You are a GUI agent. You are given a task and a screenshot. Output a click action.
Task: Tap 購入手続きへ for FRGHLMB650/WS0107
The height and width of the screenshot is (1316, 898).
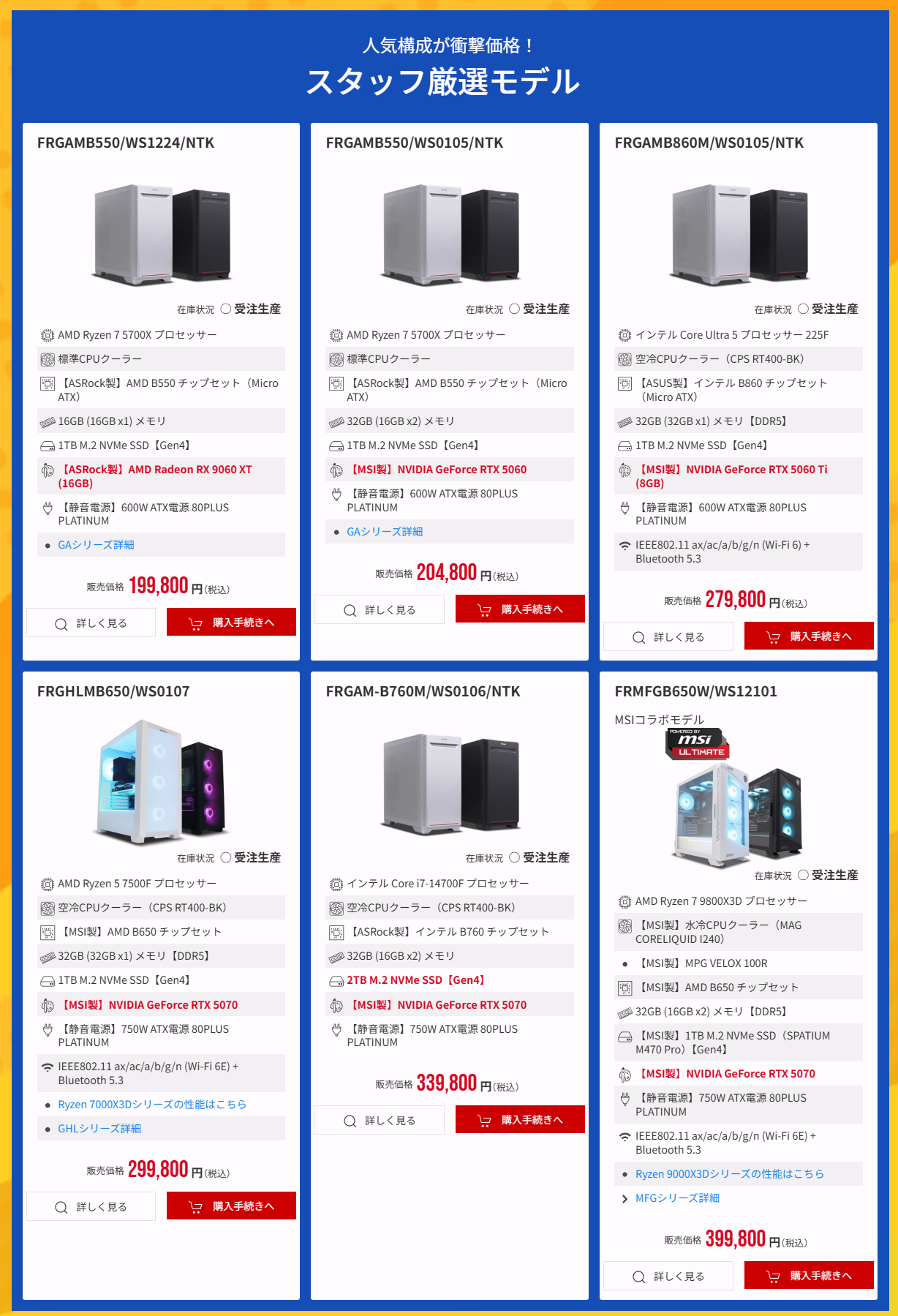coord(231,1206)
